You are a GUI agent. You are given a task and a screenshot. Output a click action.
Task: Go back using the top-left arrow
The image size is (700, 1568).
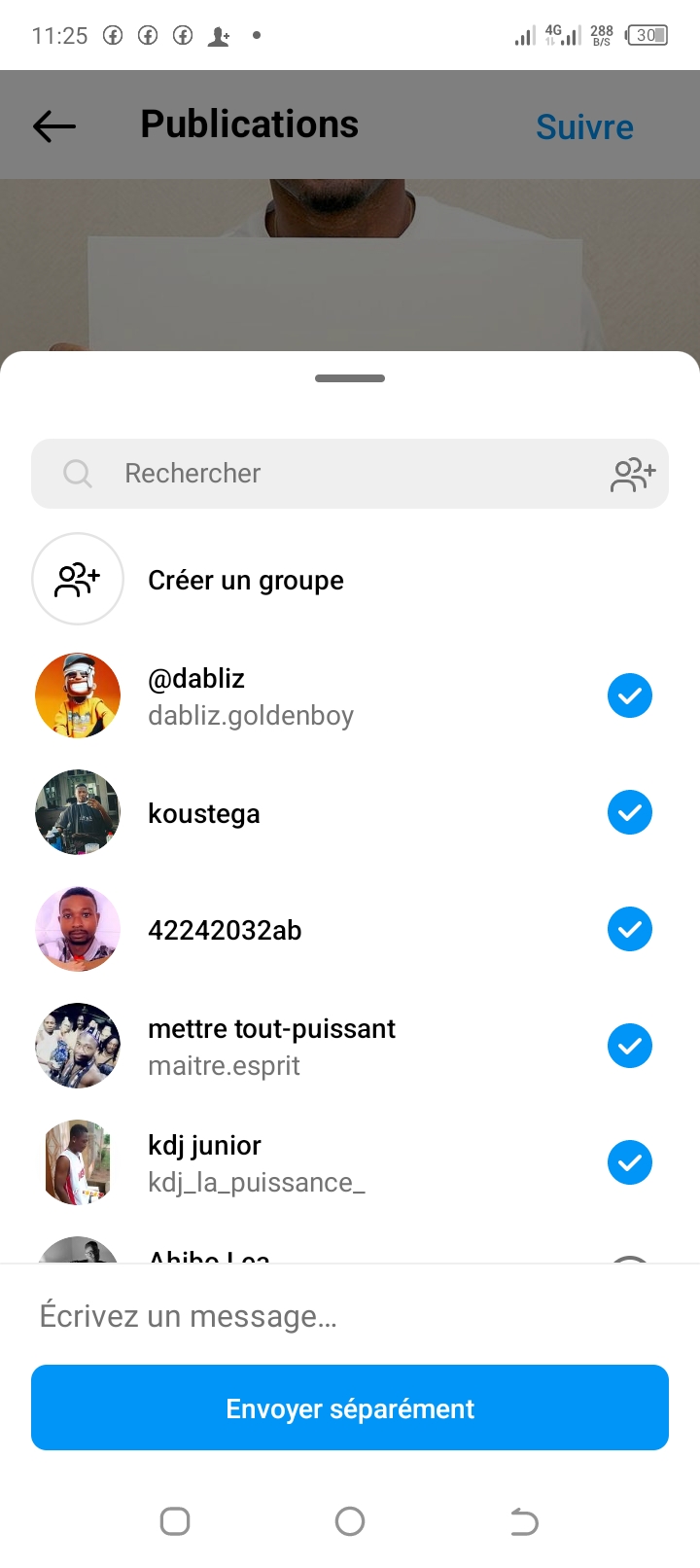click(x=54, y=126)
